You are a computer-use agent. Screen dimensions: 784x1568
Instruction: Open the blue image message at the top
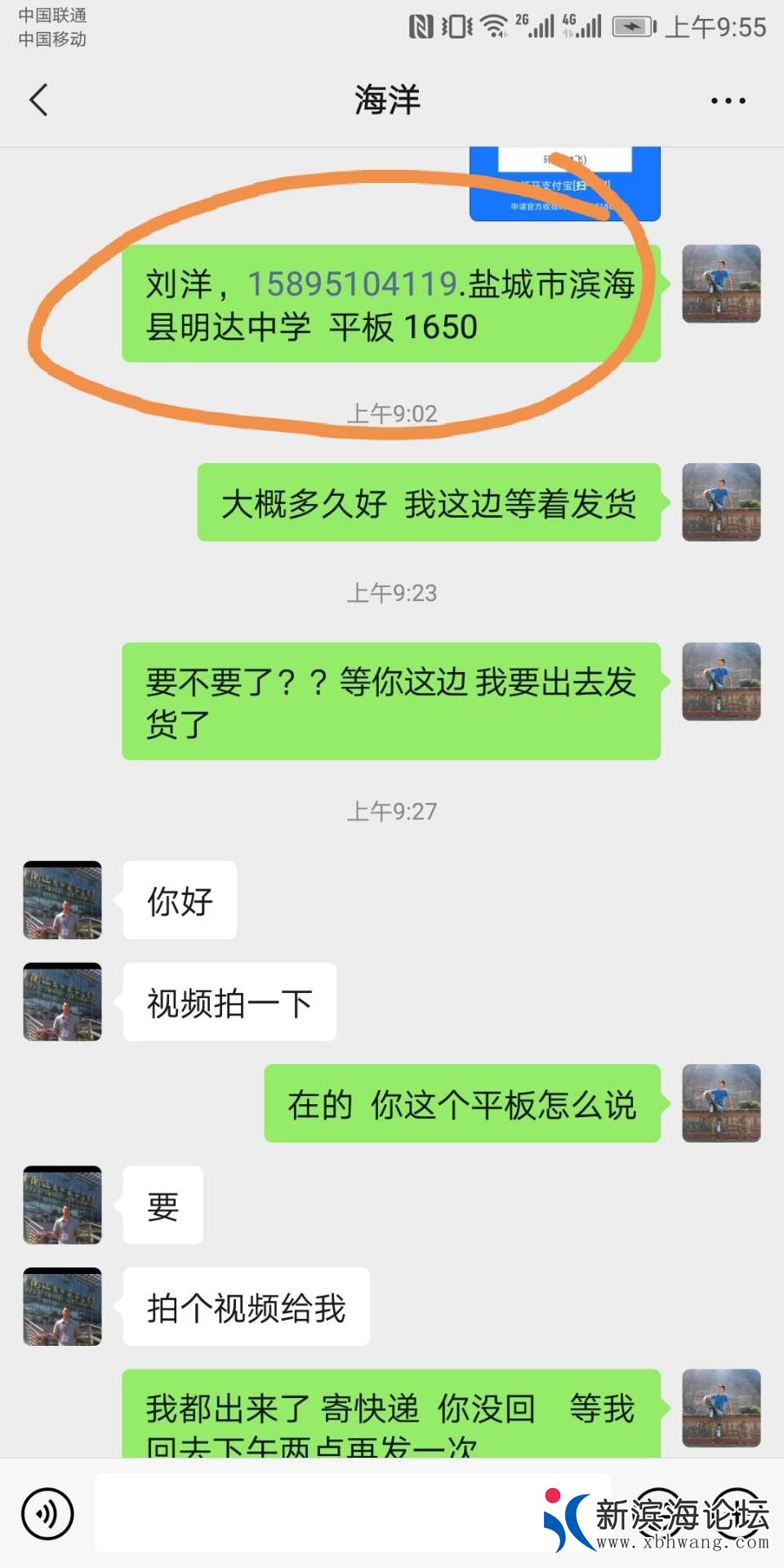tap(564, 185)
